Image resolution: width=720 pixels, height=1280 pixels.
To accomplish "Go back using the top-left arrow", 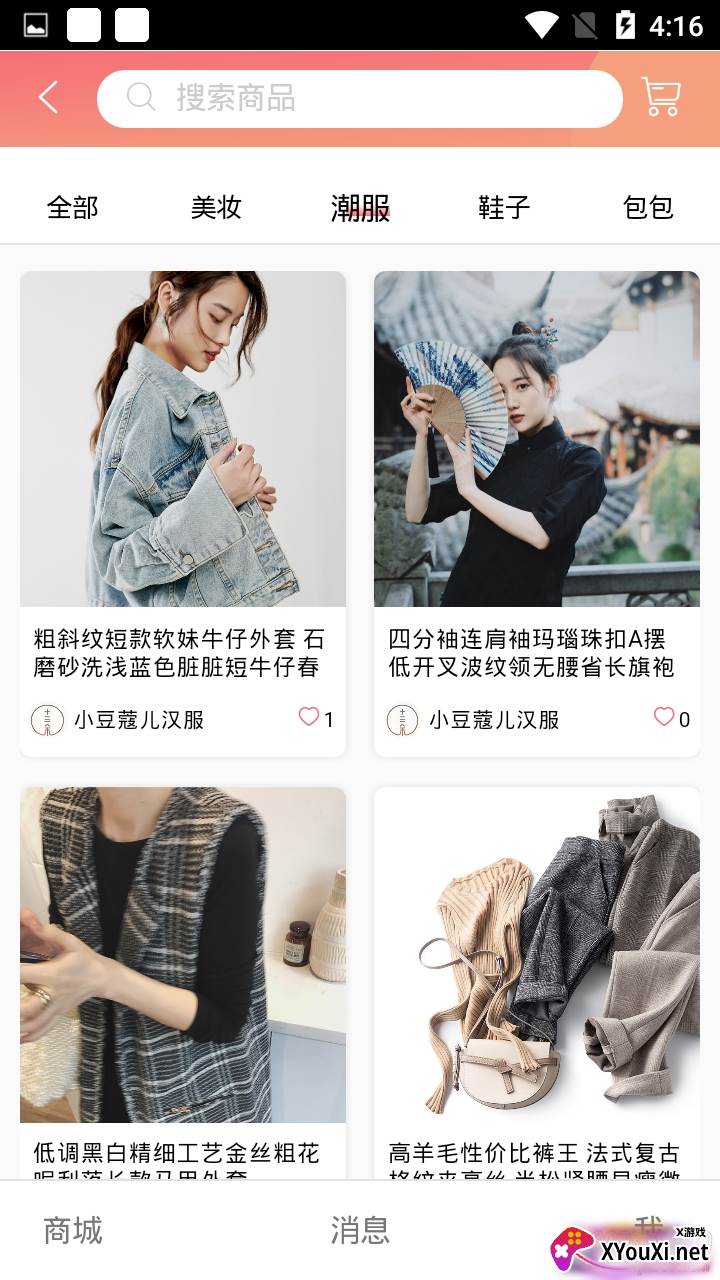I will (48, 98).
